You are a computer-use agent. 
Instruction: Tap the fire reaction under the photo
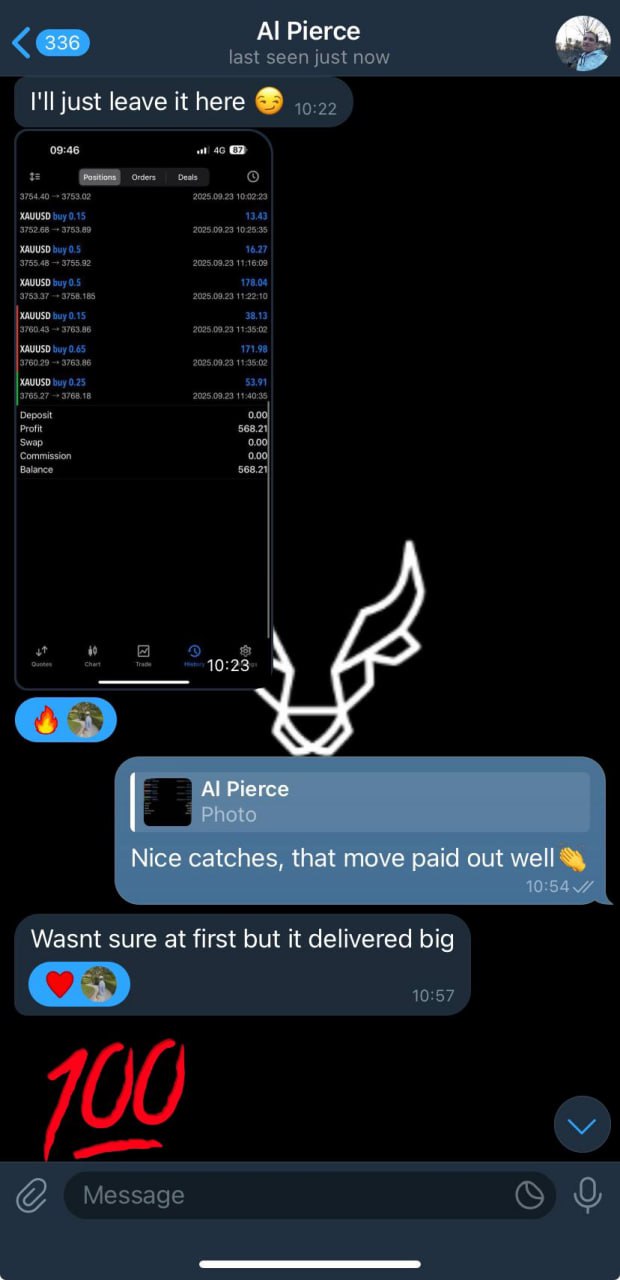[x=46, y=720]
